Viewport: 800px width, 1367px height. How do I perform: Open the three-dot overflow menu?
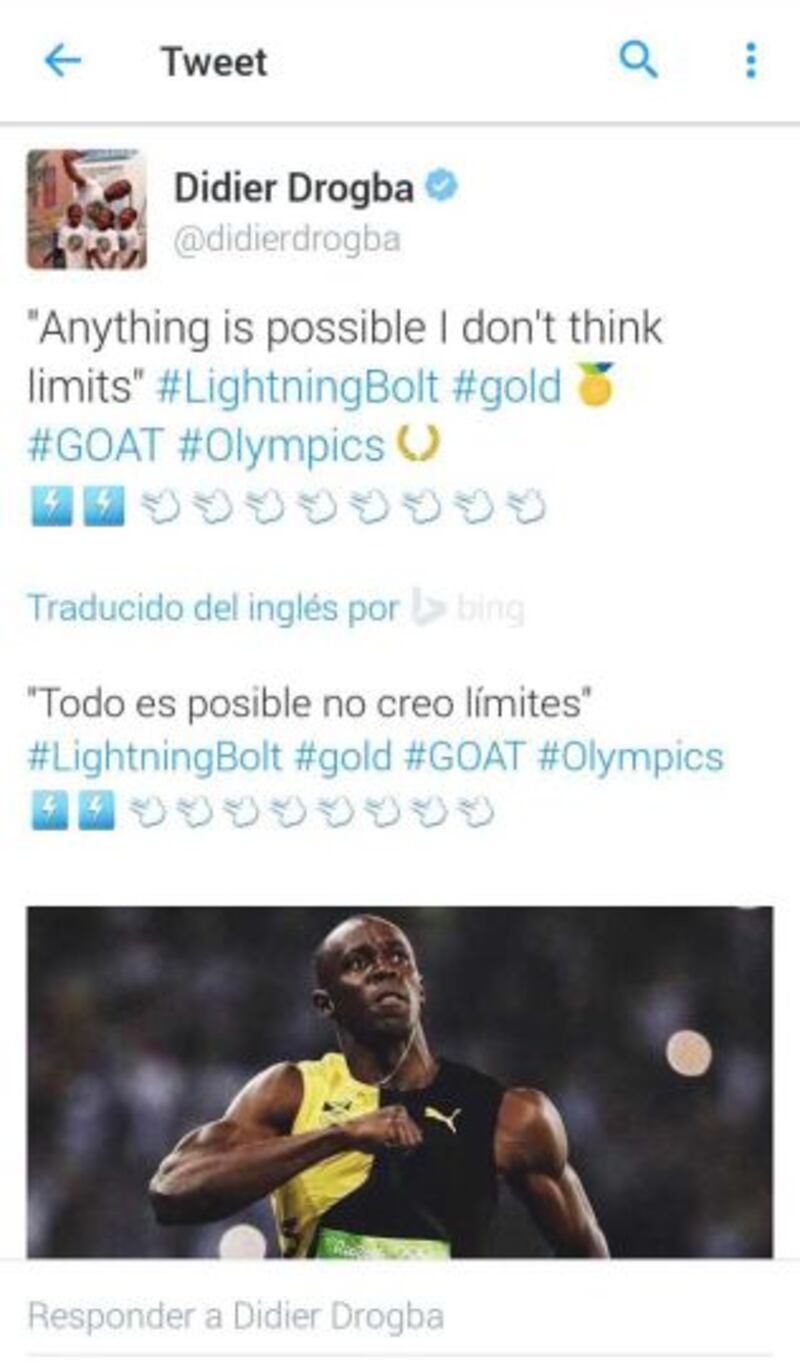click(x=750, y=61)
